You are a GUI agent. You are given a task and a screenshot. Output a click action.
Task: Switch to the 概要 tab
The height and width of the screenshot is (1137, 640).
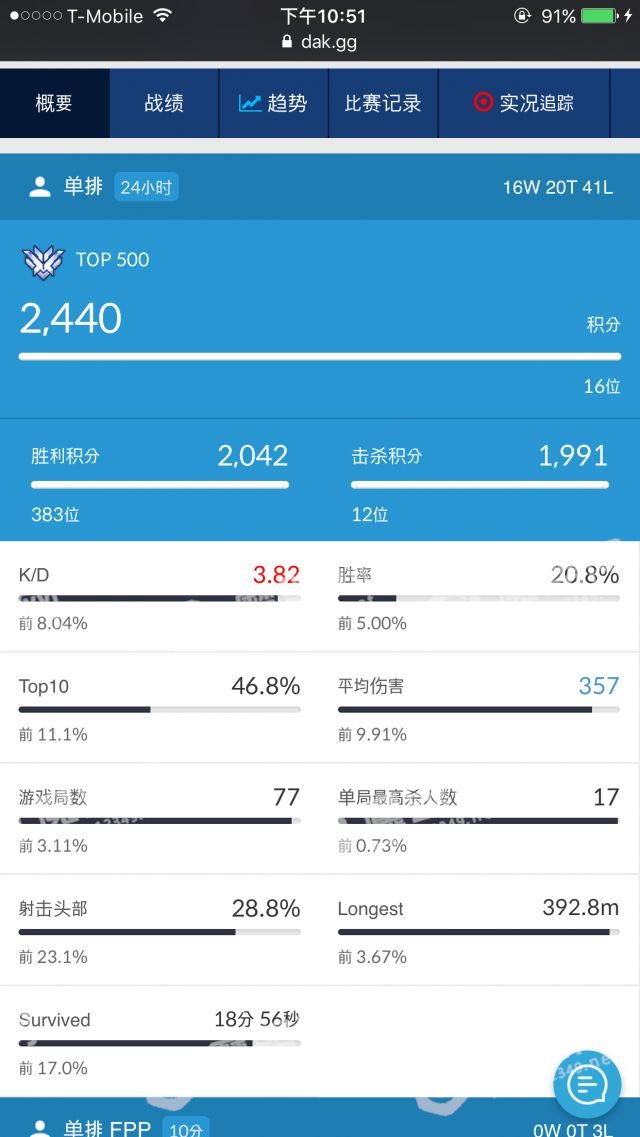pos(54,103)
